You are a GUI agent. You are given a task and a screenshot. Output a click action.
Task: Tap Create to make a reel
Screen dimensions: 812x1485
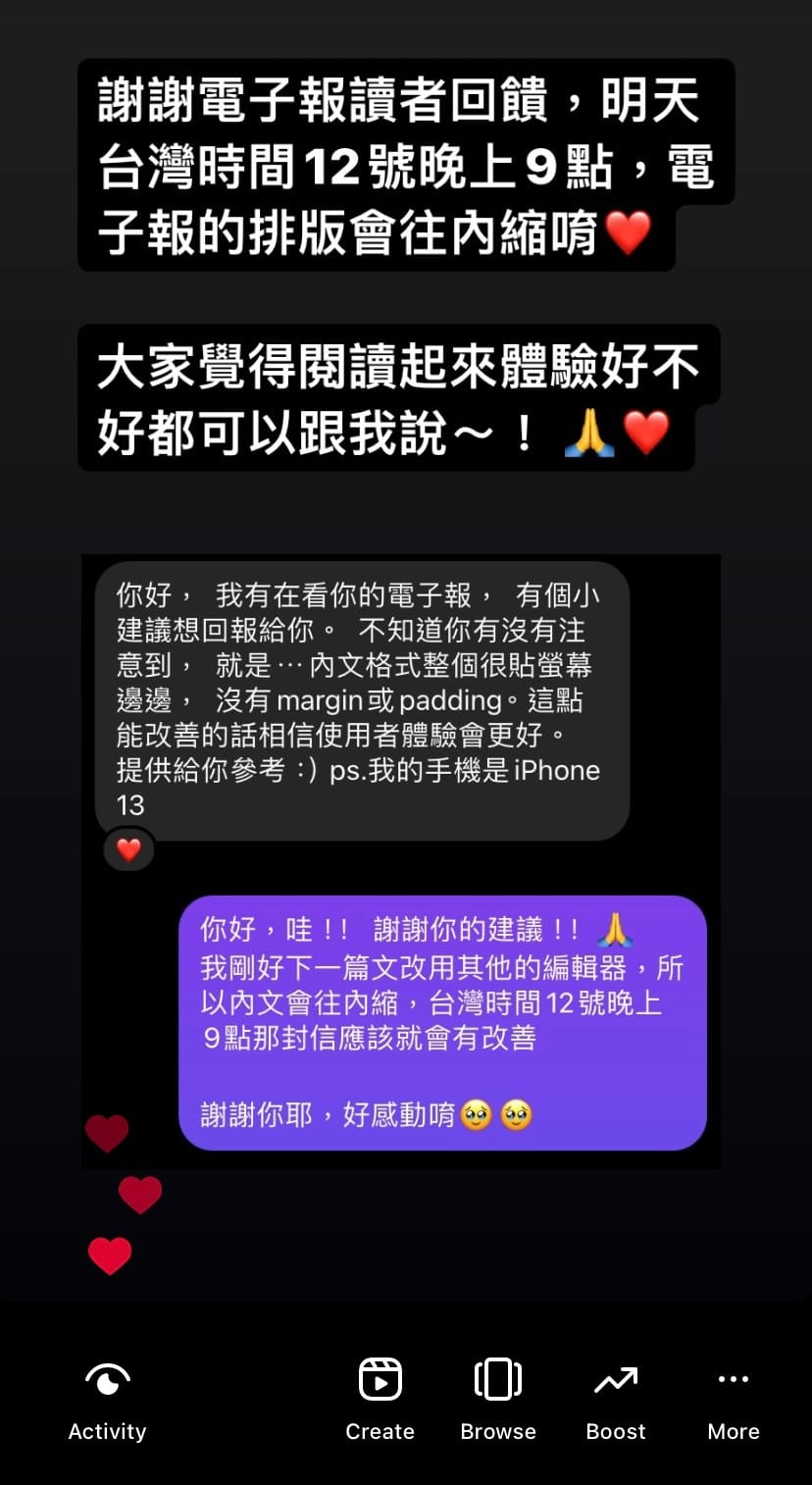(380, 1400)
